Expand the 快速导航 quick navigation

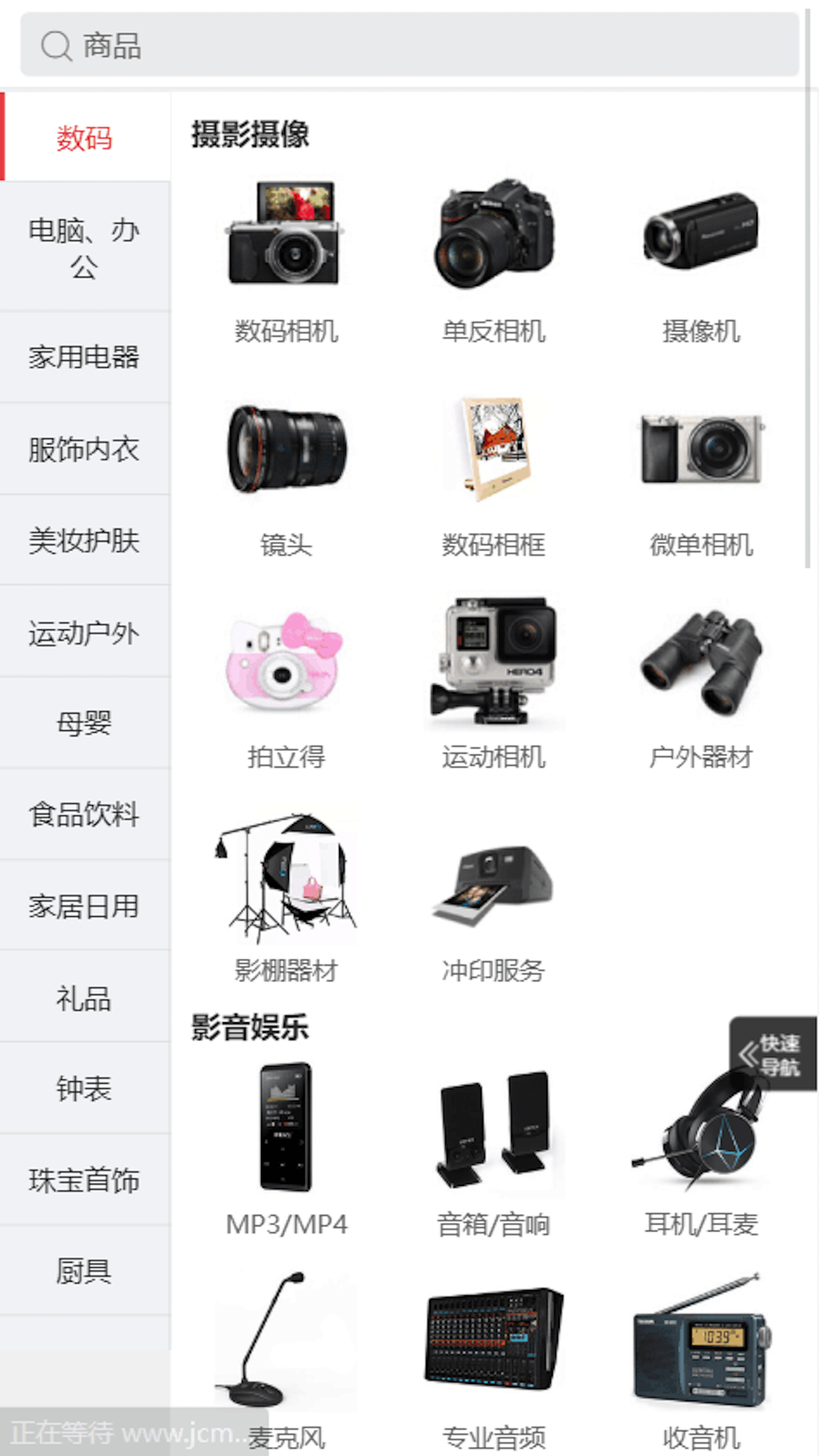[773, 1055]
